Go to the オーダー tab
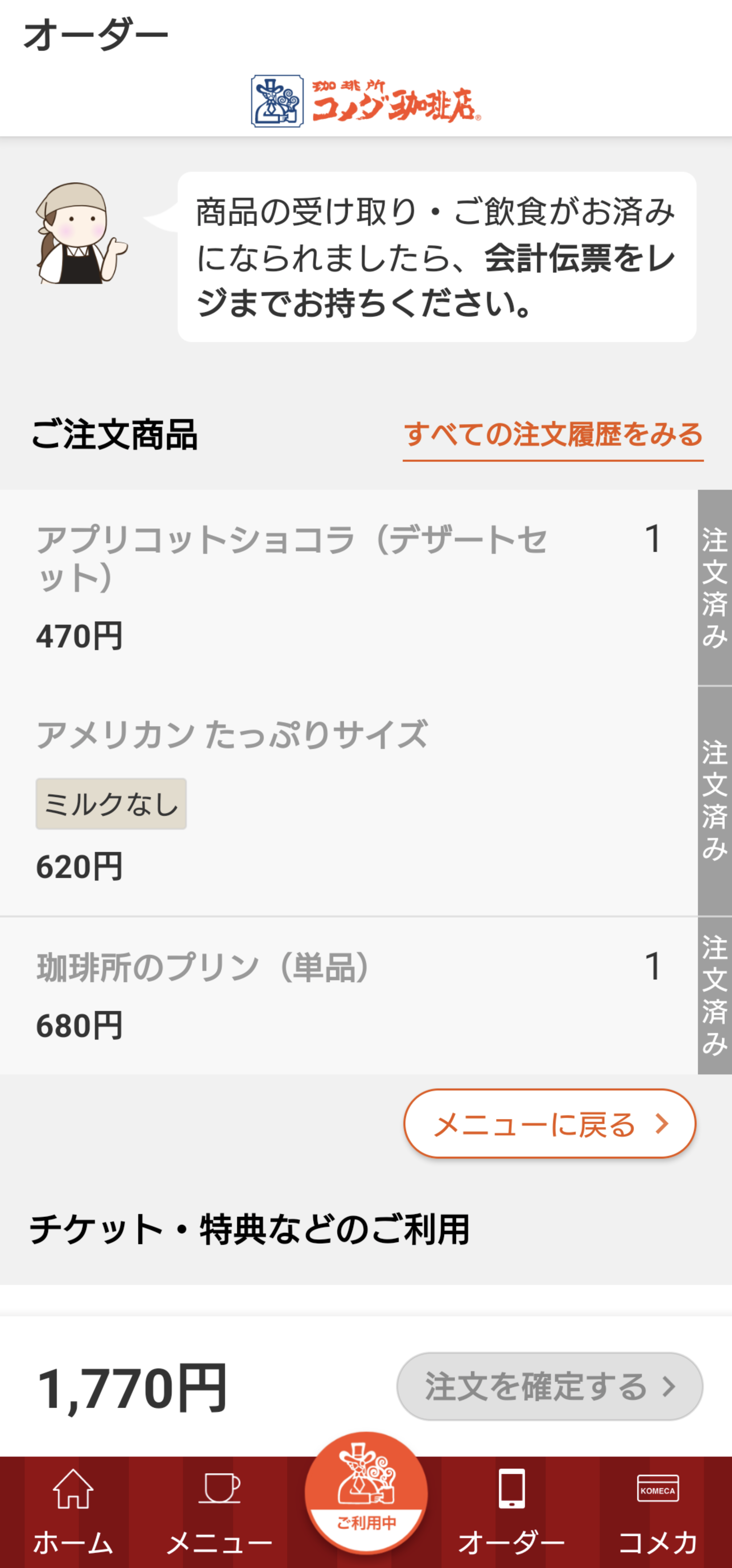The image size is (732, 1568). coord(512,1513)
